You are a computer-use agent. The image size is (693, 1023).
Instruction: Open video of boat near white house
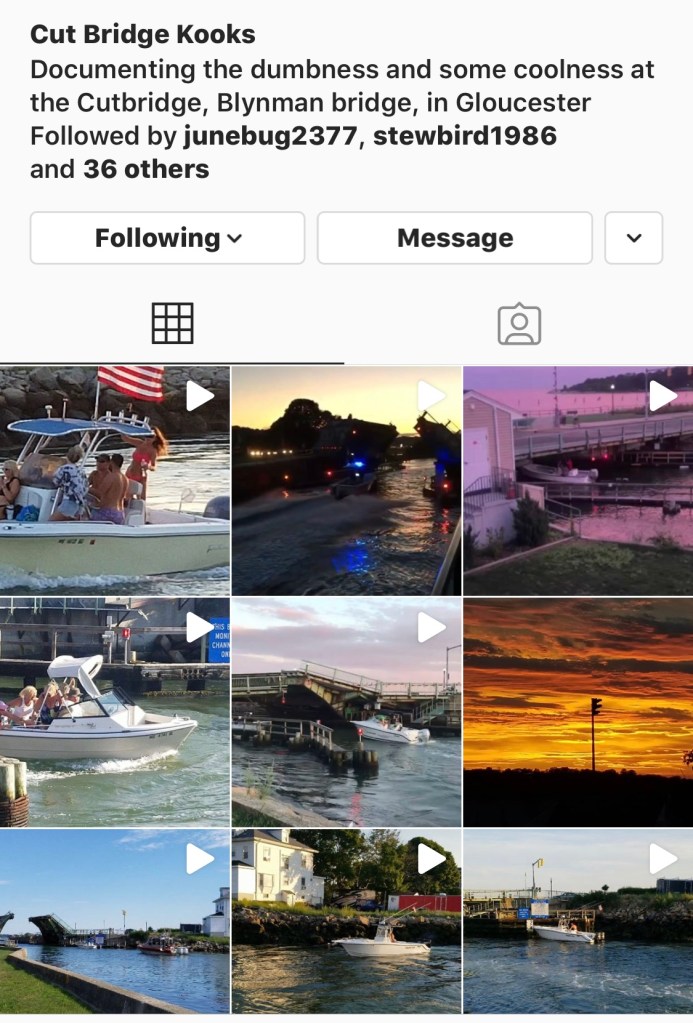[x=346, y=922]
